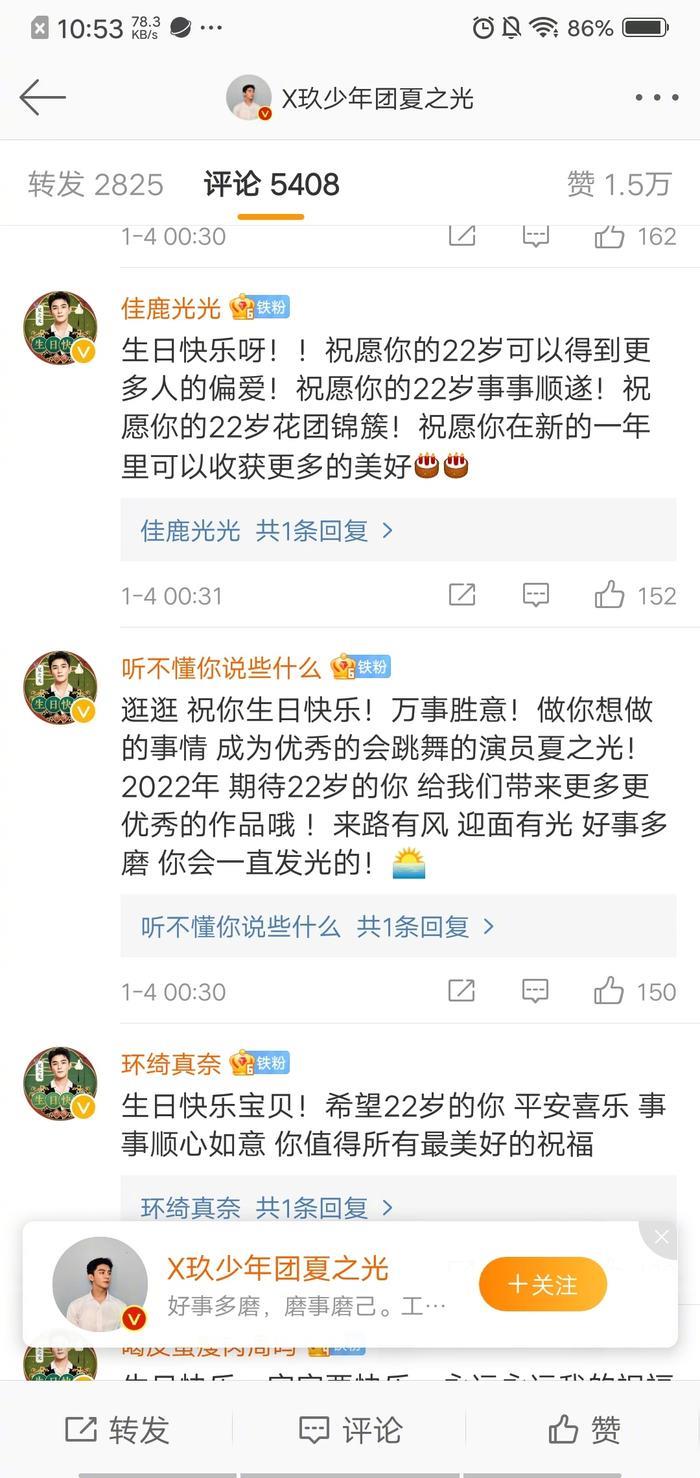The width and height of the screenshot is (700, 1478).
Task: Follow X玖少年团夏之光 with the 关注 button
Action: (543, 1284)
